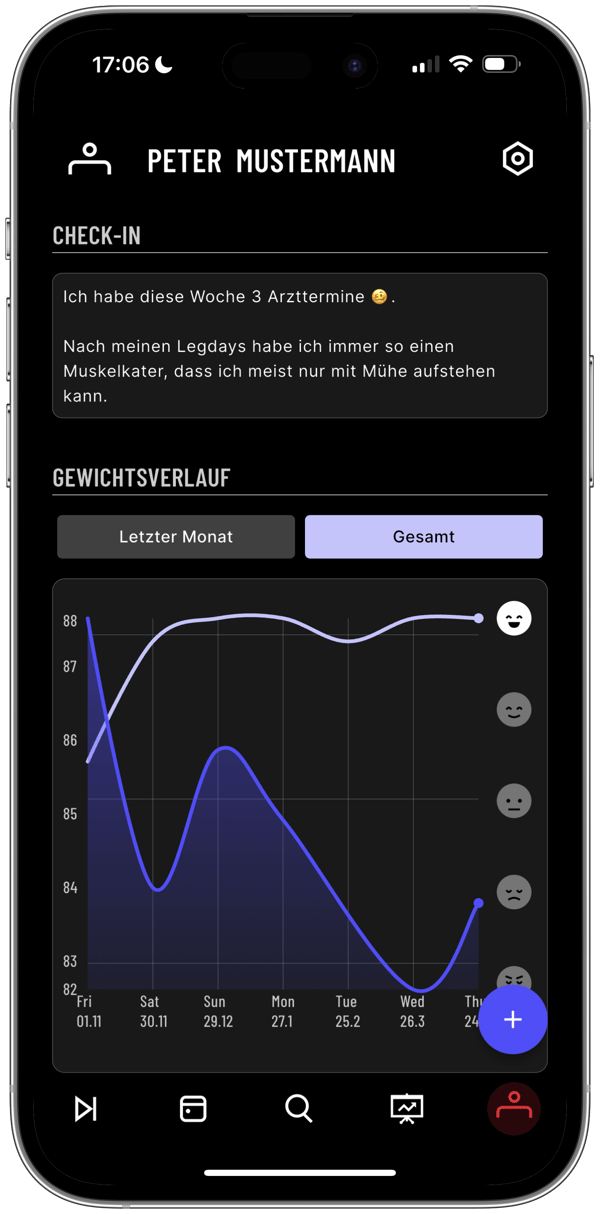Open the calendar tab

193,1108
